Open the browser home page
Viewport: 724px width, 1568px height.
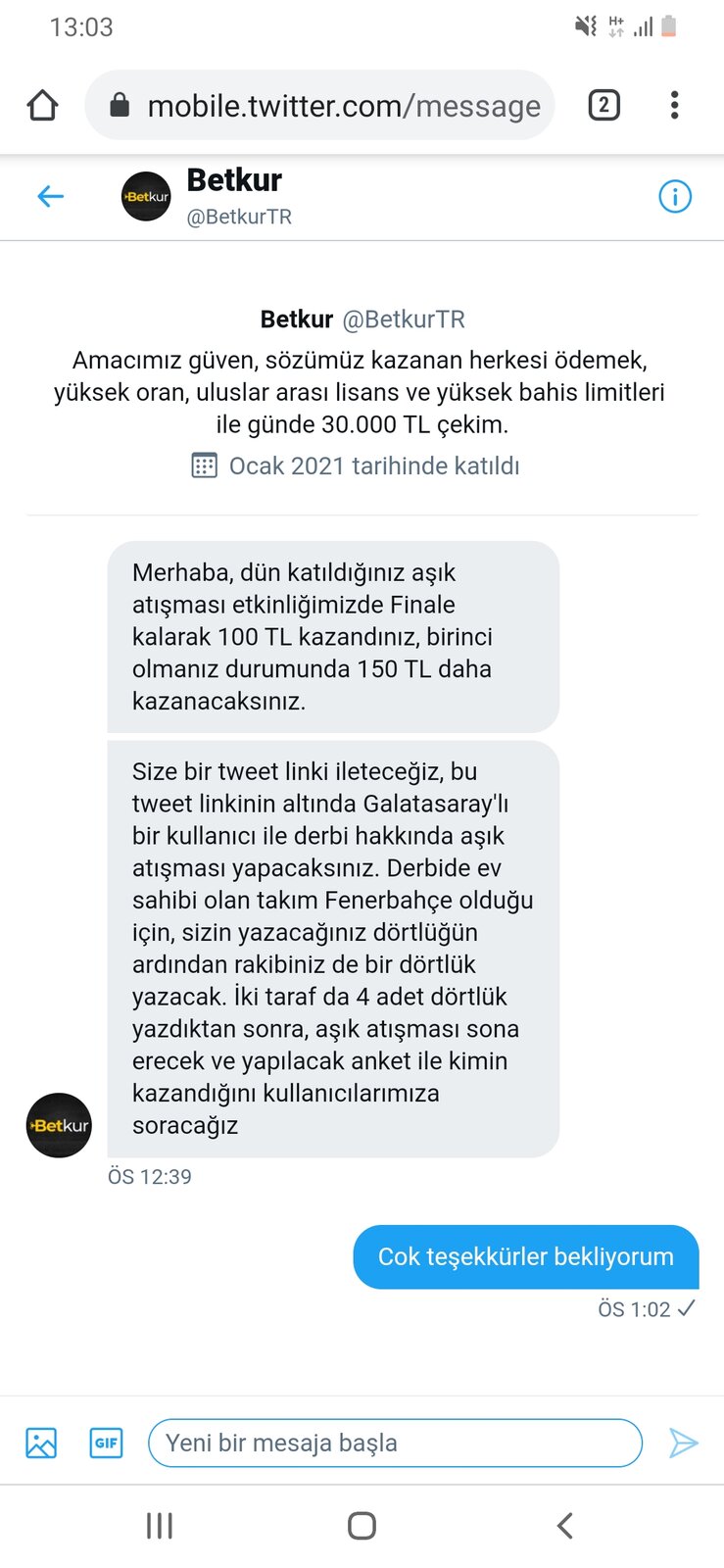[42, 105]
